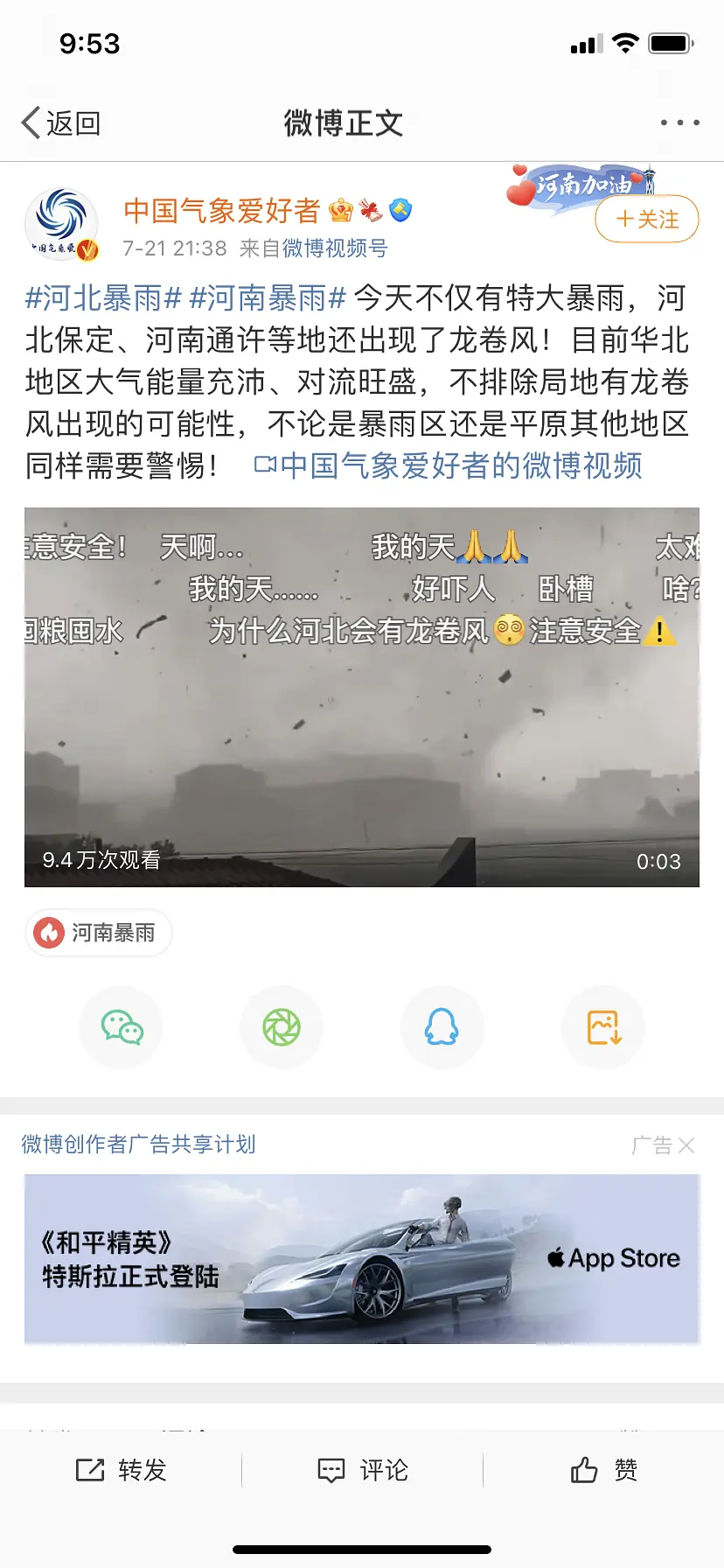
Task: Go back with the 返回 button
Action: tap(61, 123)
